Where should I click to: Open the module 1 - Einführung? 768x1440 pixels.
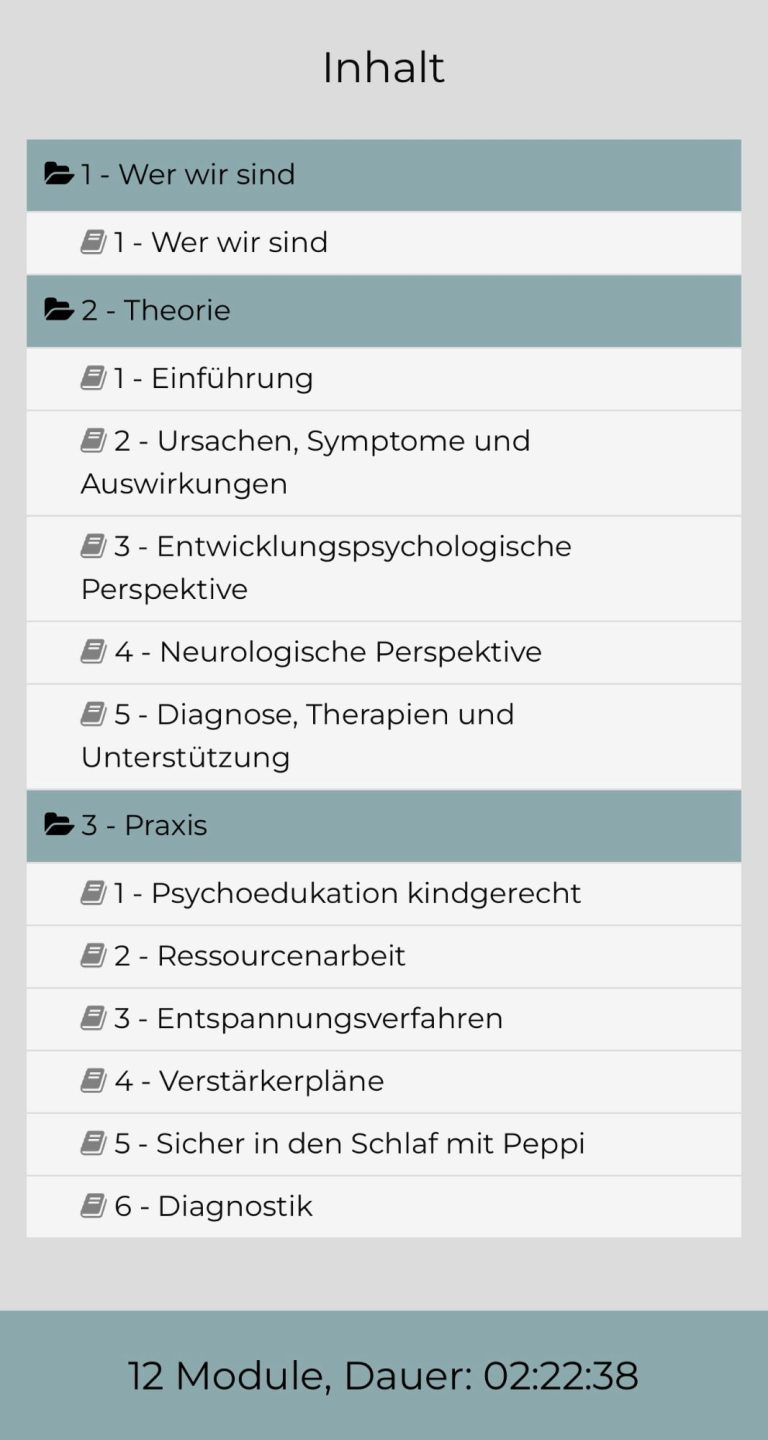pos(384,379)
